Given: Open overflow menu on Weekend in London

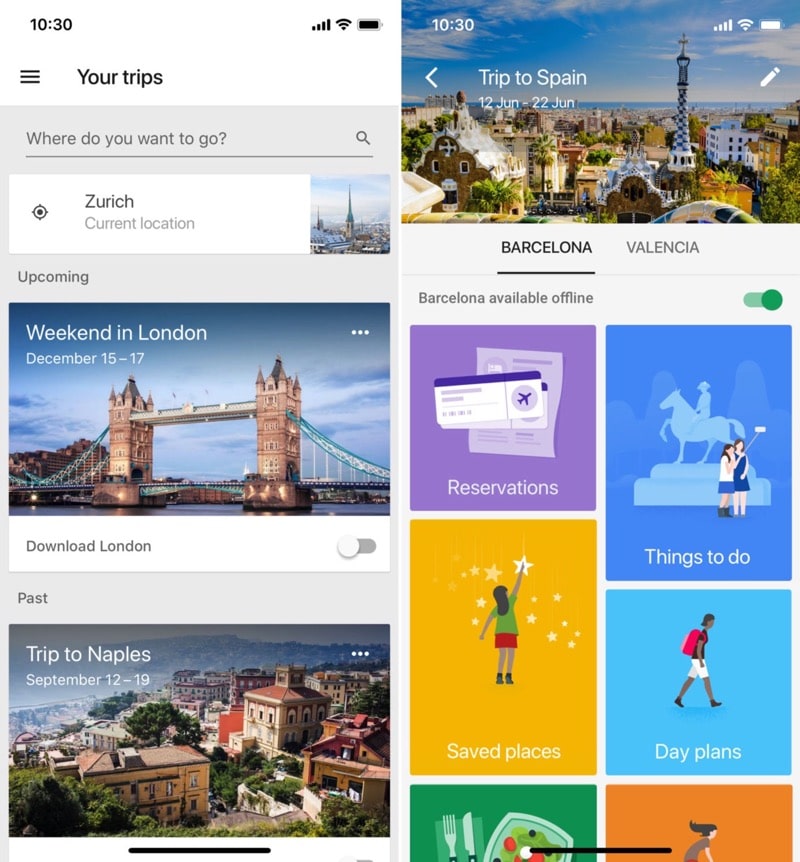Looking at the screenshot, I should (360, 333).
